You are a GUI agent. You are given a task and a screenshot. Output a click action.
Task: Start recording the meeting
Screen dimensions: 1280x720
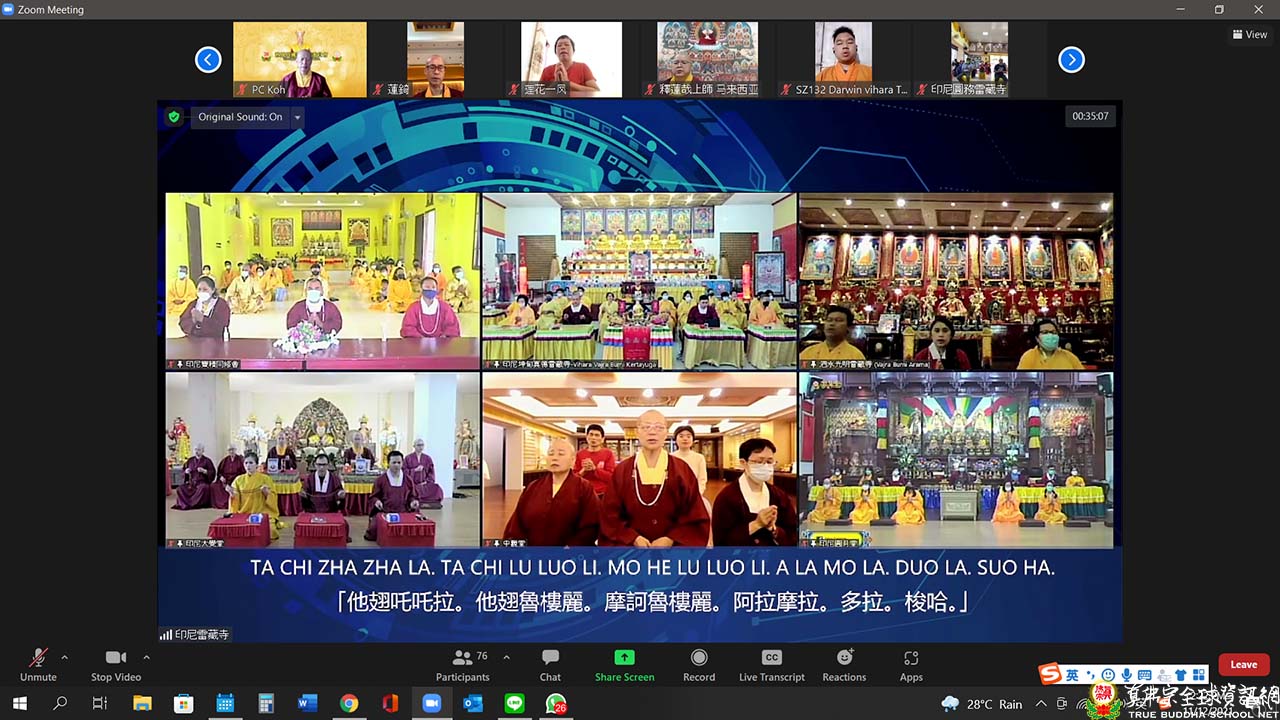click(699, 664)
